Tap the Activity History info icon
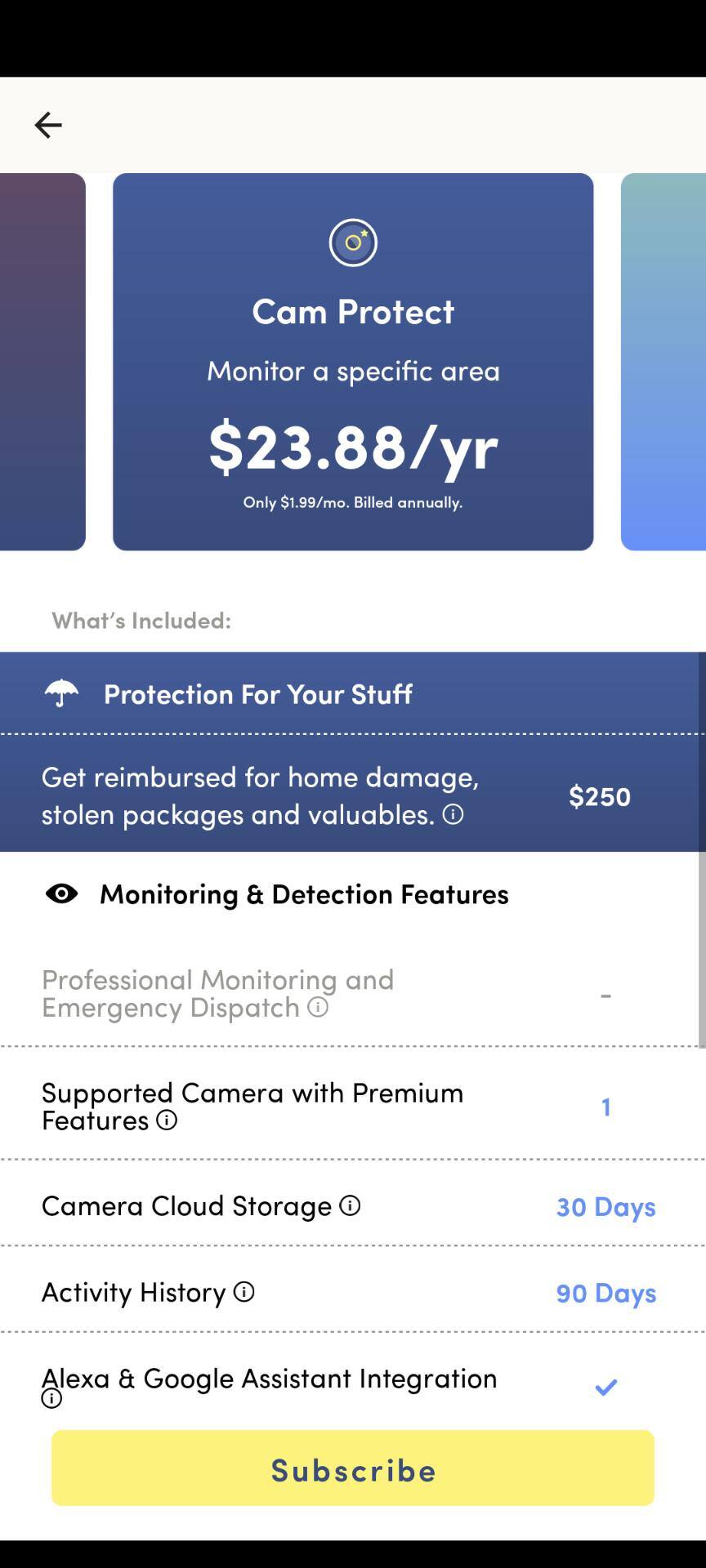This screenshot has width=706, height=1568. point(244,1292)
